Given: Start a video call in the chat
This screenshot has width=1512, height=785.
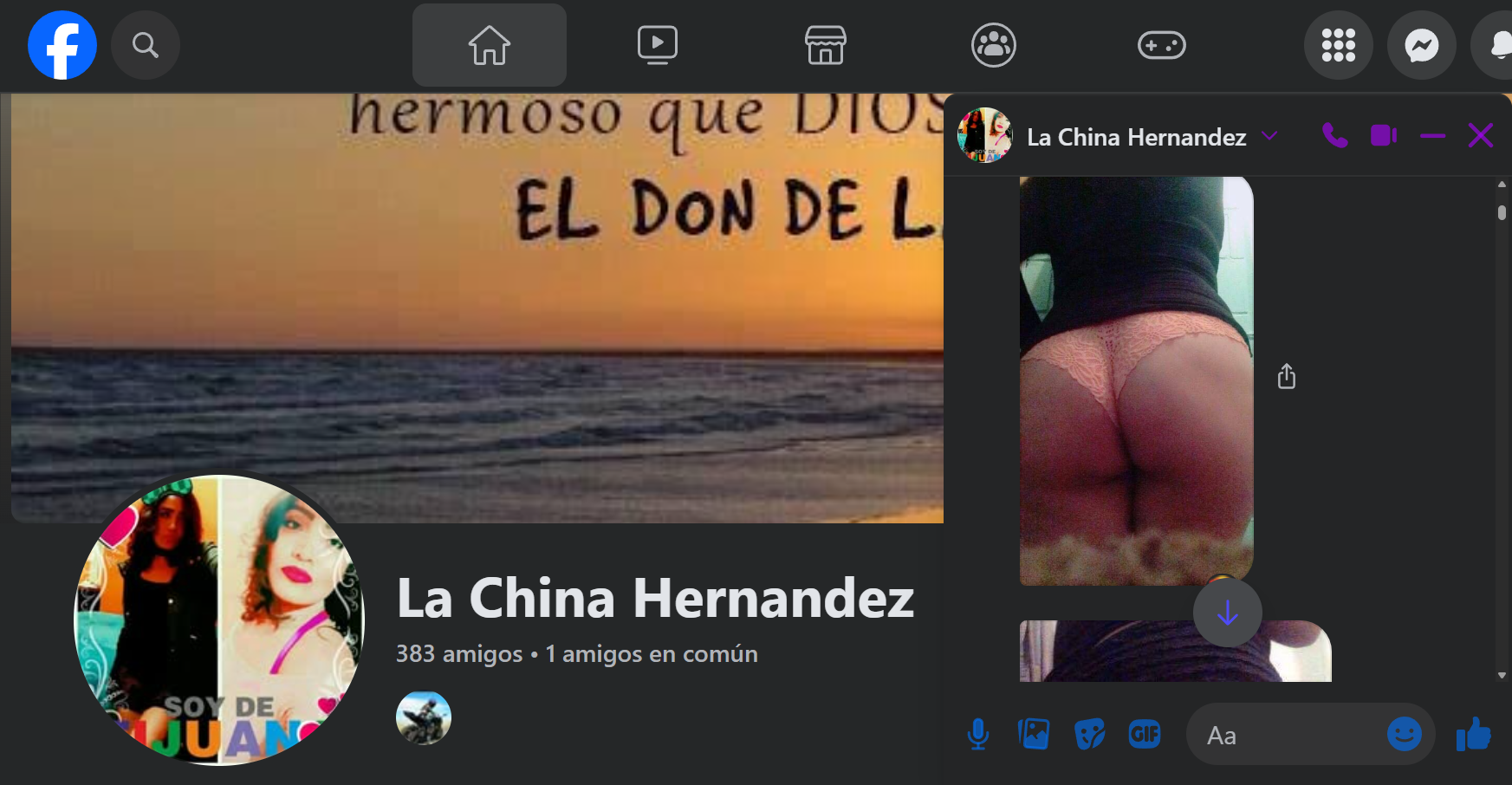Looking at the screenshot, I should click(x=1383, y=136).
